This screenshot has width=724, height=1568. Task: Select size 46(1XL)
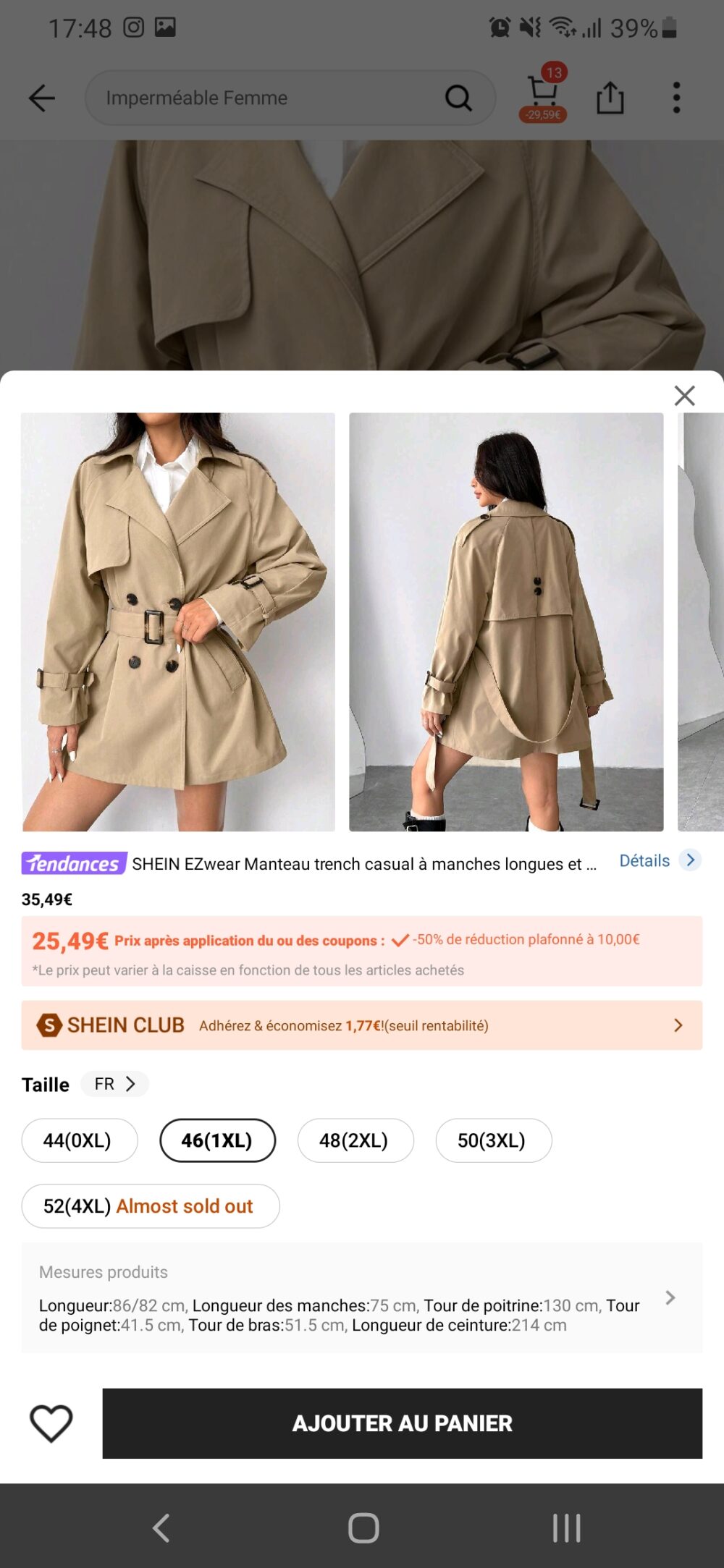pos(217,1140)
